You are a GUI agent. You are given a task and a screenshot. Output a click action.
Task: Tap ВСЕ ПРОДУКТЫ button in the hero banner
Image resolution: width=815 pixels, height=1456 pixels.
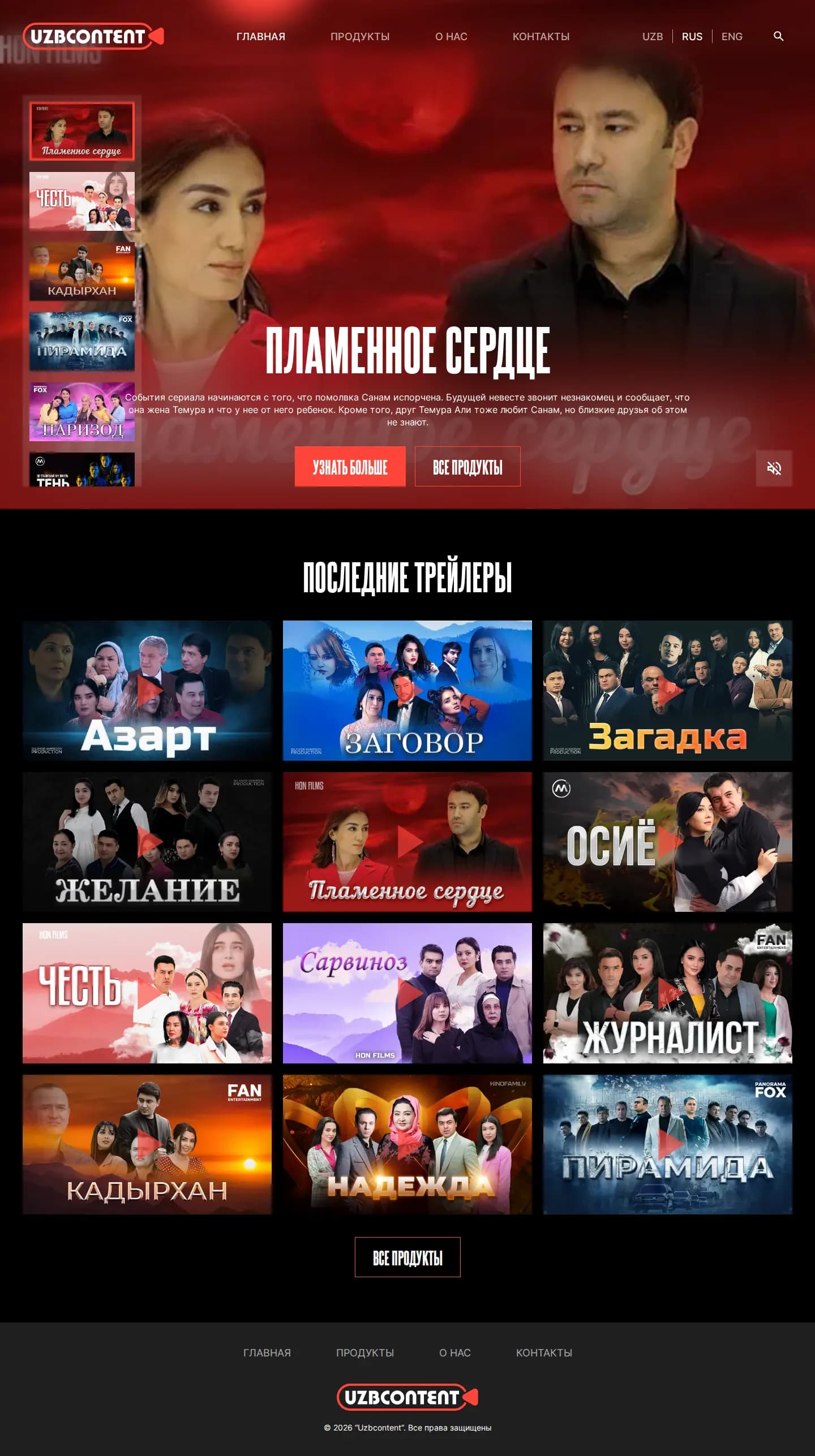pyautogui.click(x=467, y=467)
